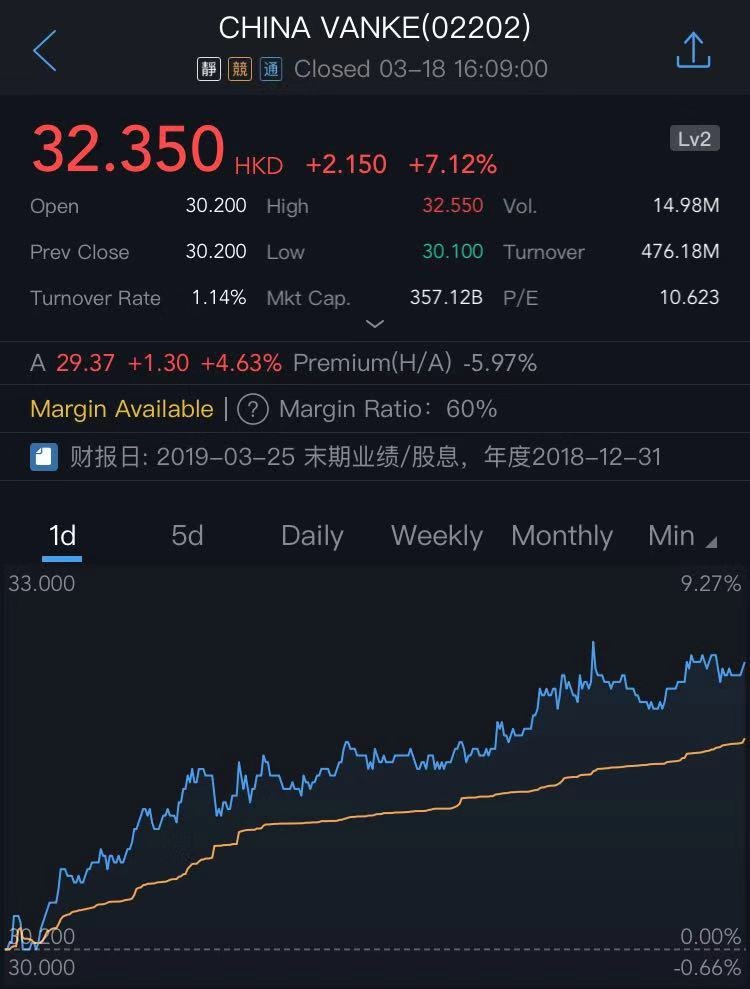Open the margin ratio help icon
The width and height of the screenshot is (750, 989).
256,409
